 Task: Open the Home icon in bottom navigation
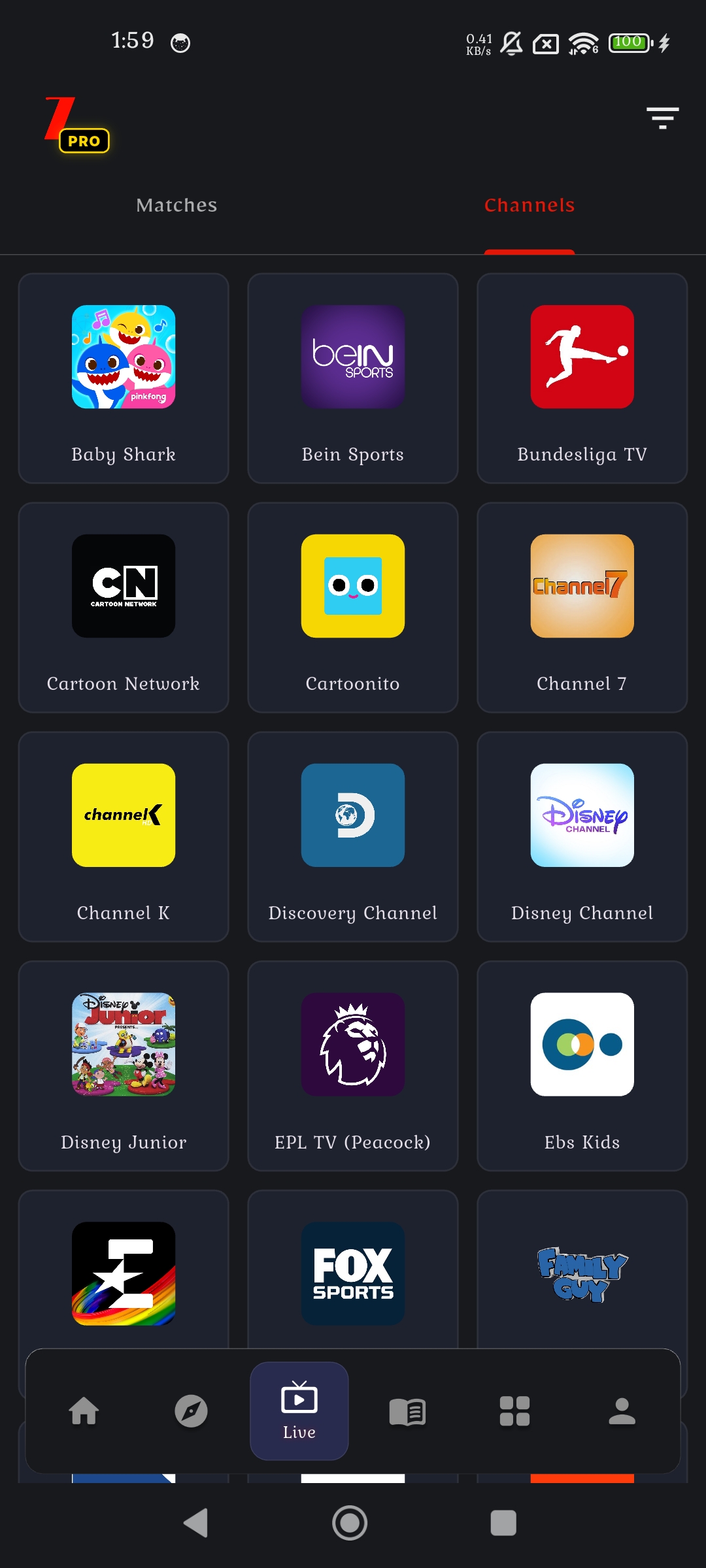click(84, 1411)
